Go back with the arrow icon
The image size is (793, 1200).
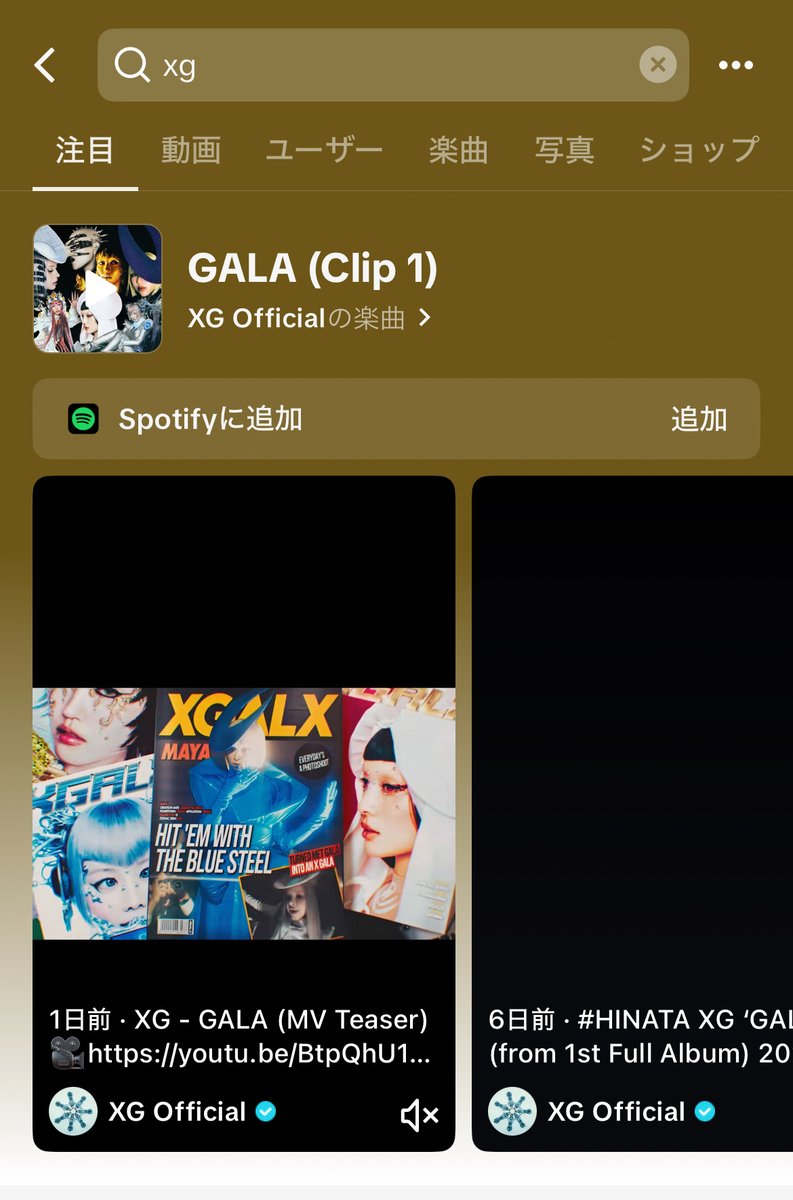click(x=45, y=66)
